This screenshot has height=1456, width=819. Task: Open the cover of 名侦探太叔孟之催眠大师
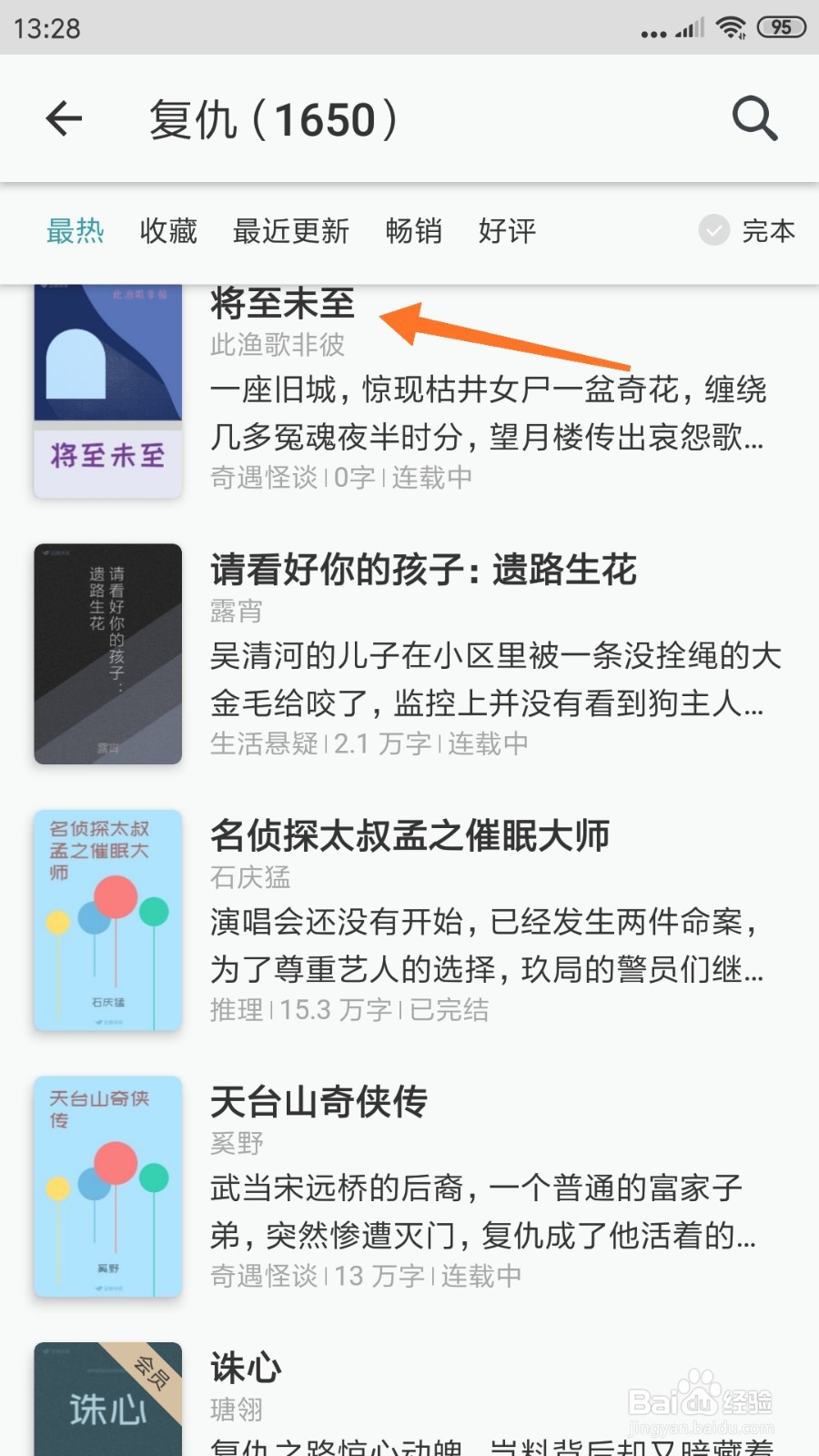106,921
